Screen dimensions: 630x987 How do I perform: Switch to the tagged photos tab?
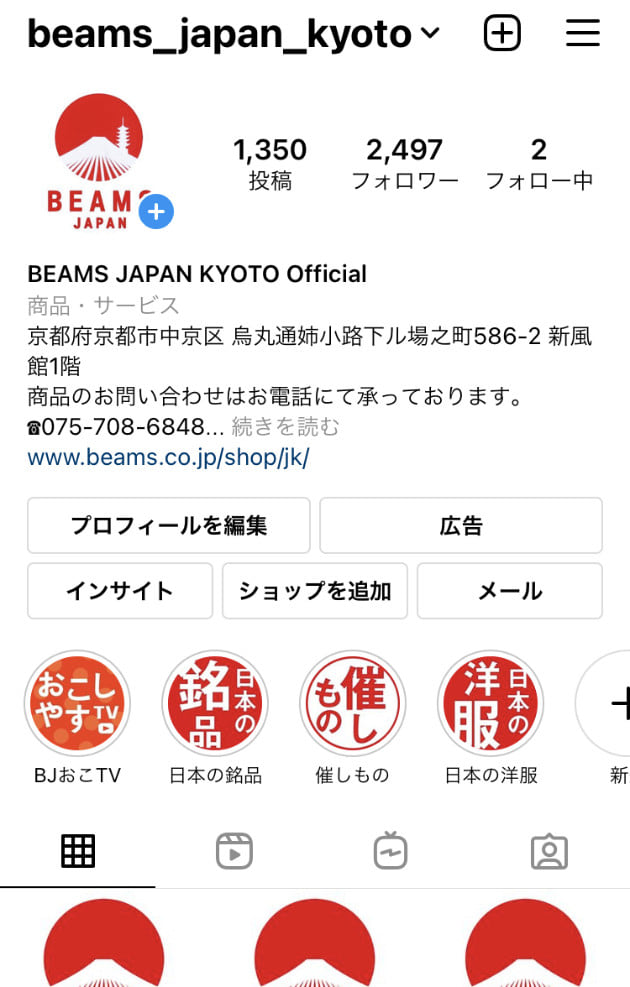[x=549, y=851]
